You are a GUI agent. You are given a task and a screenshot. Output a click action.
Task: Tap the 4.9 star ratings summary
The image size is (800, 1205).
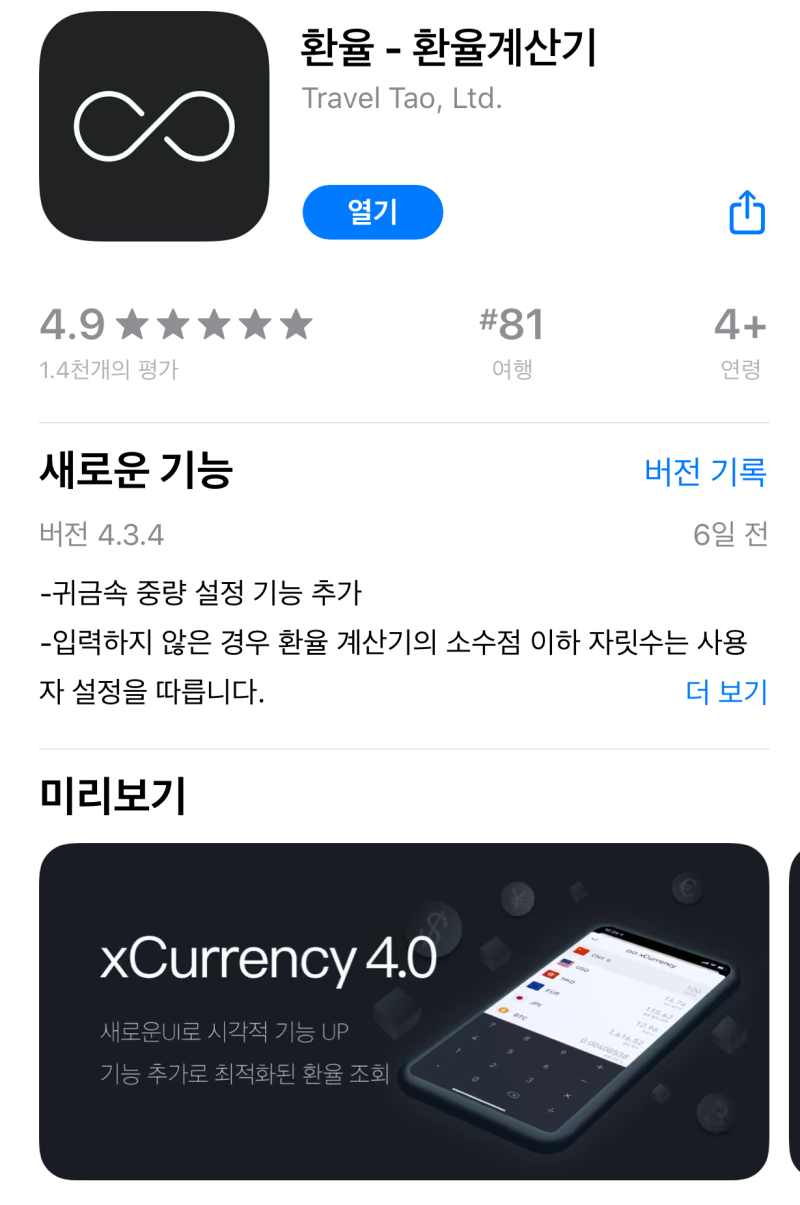click(x=175, y=342)
